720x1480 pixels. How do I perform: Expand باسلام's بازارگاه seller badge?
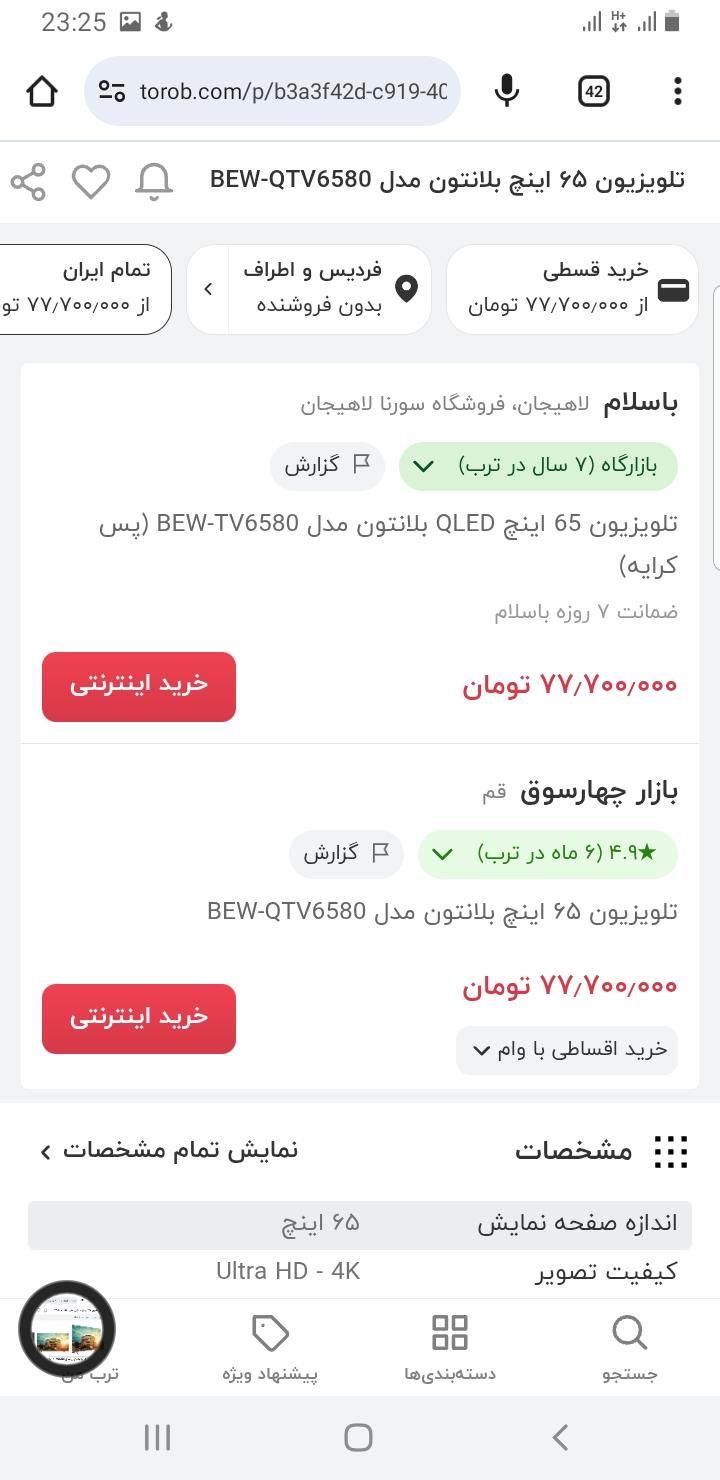(538, 466)
